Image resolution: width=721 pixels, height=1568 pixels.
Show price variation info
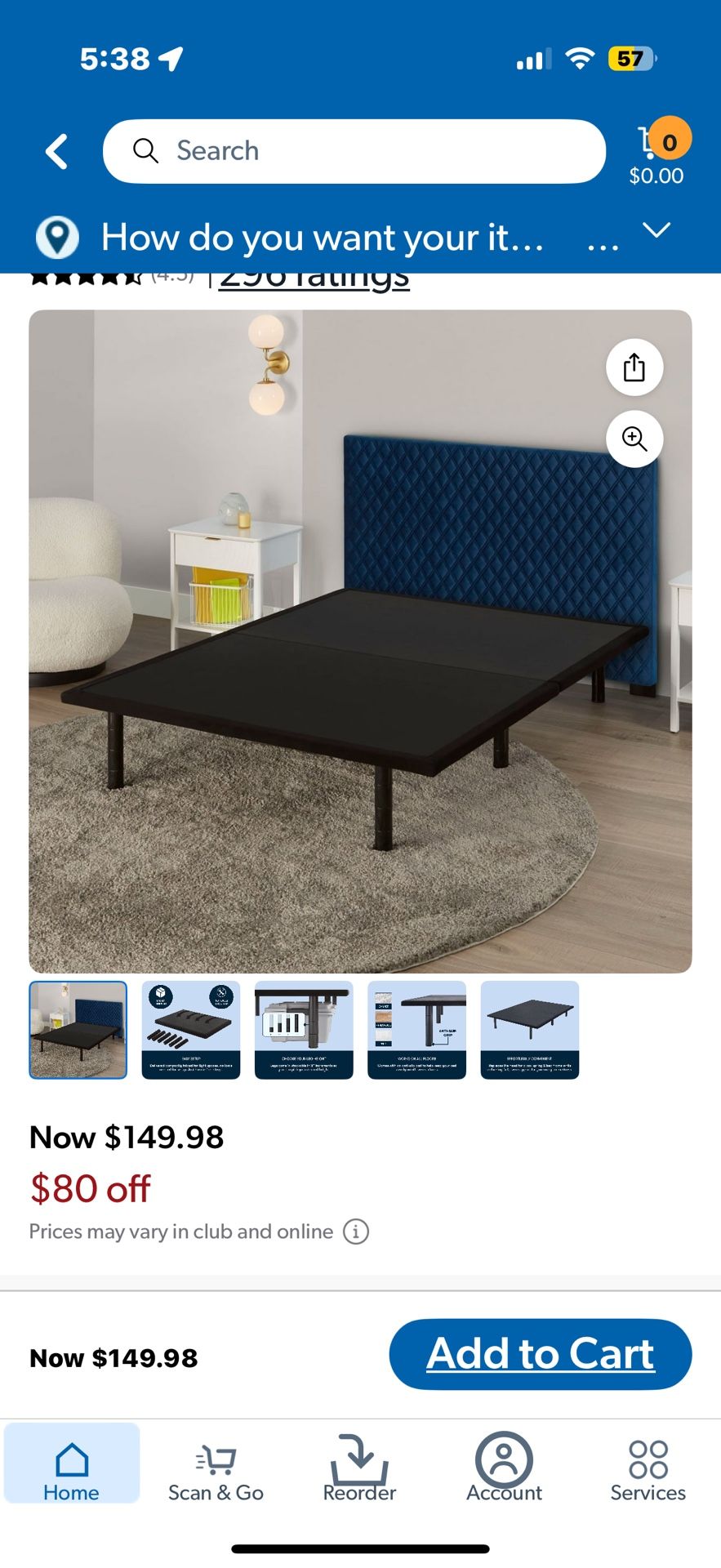[x=356, y=1232]
